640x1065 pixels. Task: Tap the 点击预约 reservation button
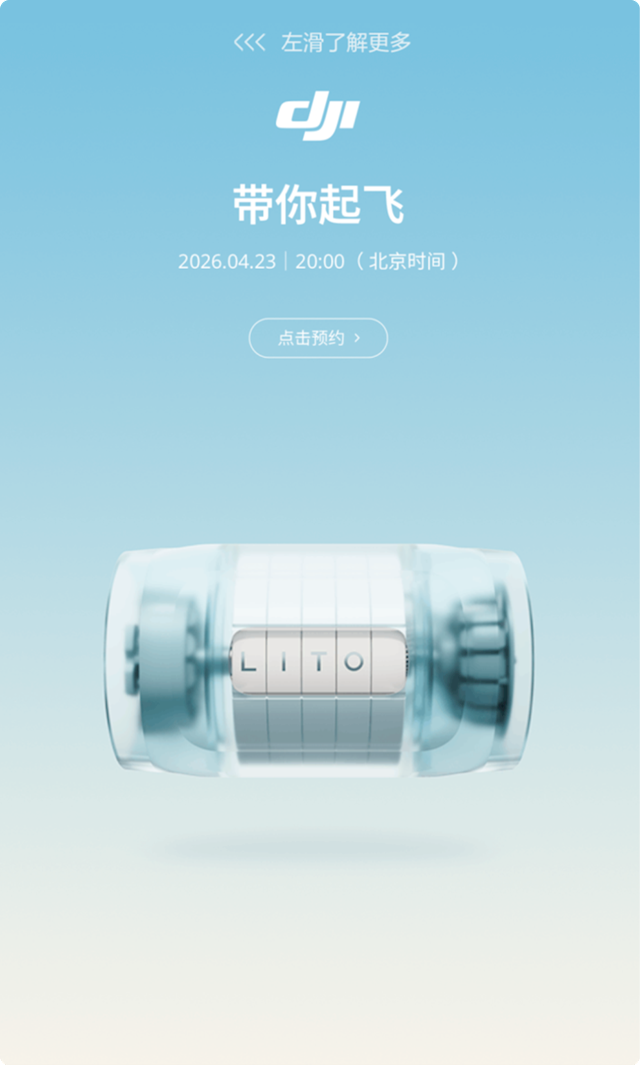tap(318, 338)
